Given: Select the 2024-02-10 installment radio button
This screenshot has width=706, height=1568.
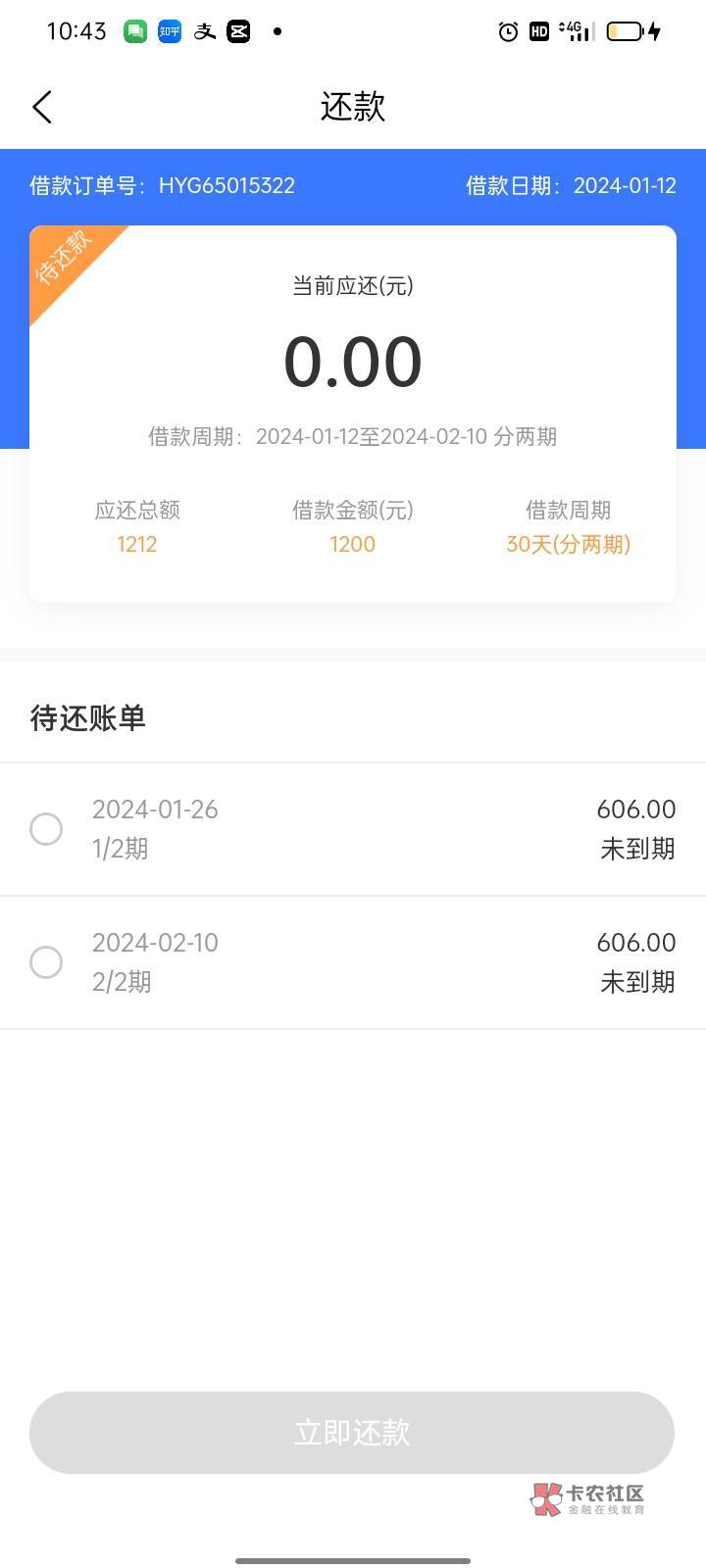Looking at the screenshot, I should [46, 962].
